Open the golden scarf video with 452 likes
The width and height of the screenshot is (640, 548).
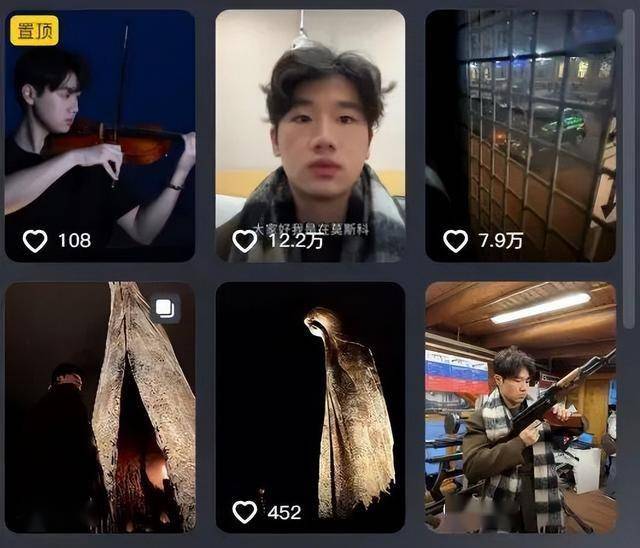[x=310, y=407]
